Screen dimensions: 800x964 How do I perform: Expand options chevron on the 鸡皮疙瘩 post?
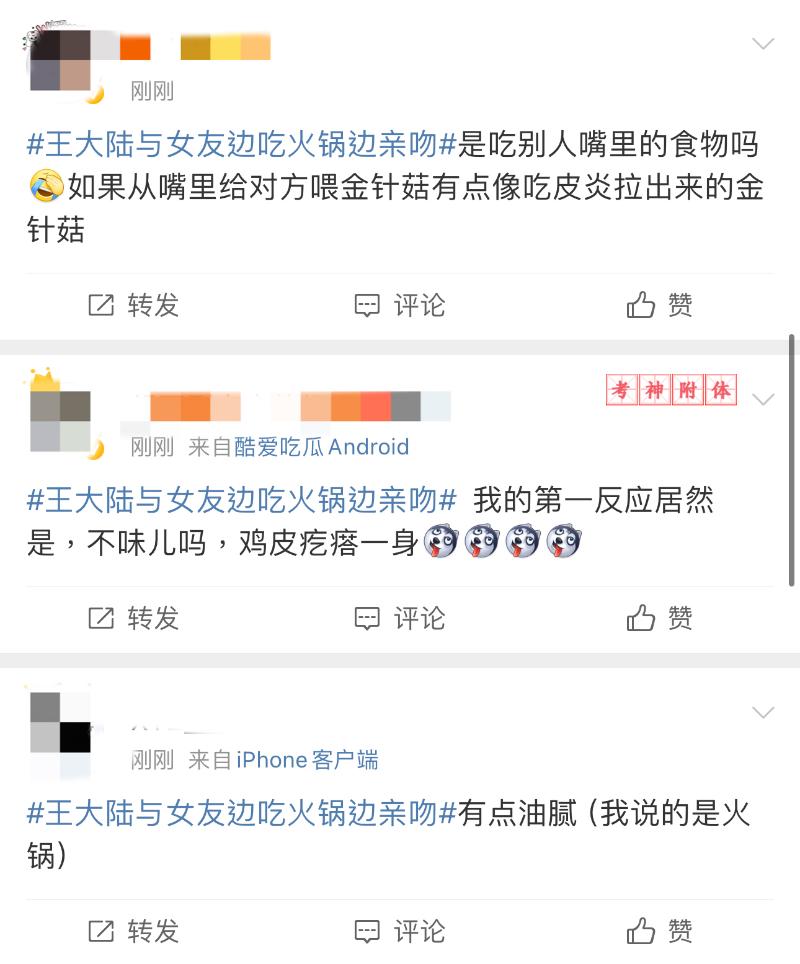pyautogui.click(x=763, y=400)
